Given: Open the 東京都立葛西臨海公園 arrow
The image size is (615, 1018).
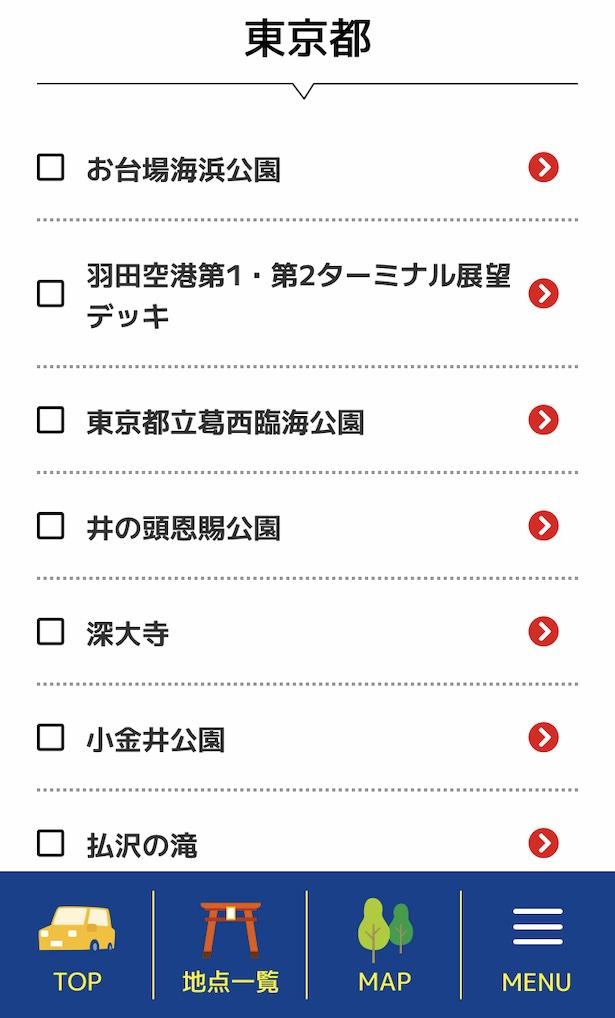Looking at the screenshot, I should click(544, 420).
